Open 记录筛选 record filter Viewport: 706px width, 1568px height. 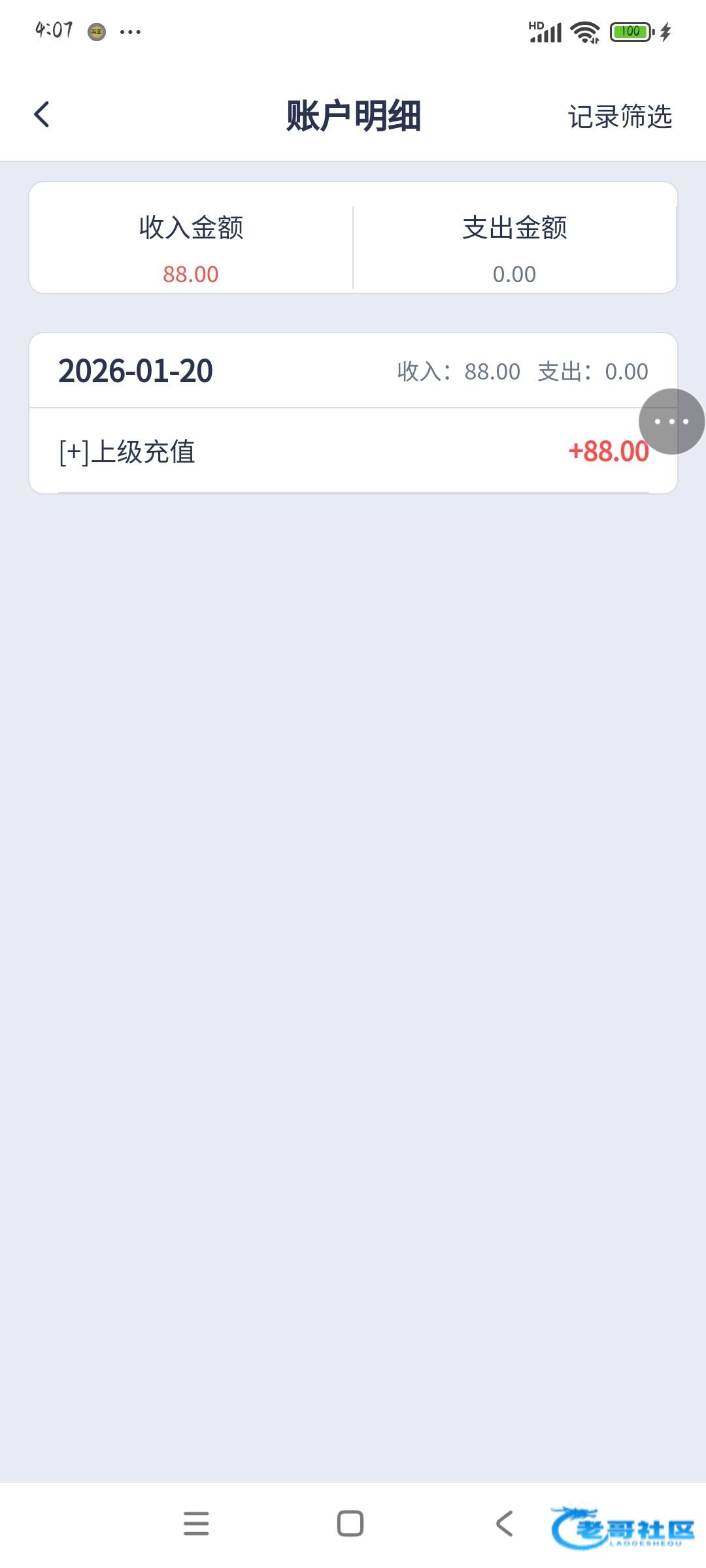tap(620, 116)
